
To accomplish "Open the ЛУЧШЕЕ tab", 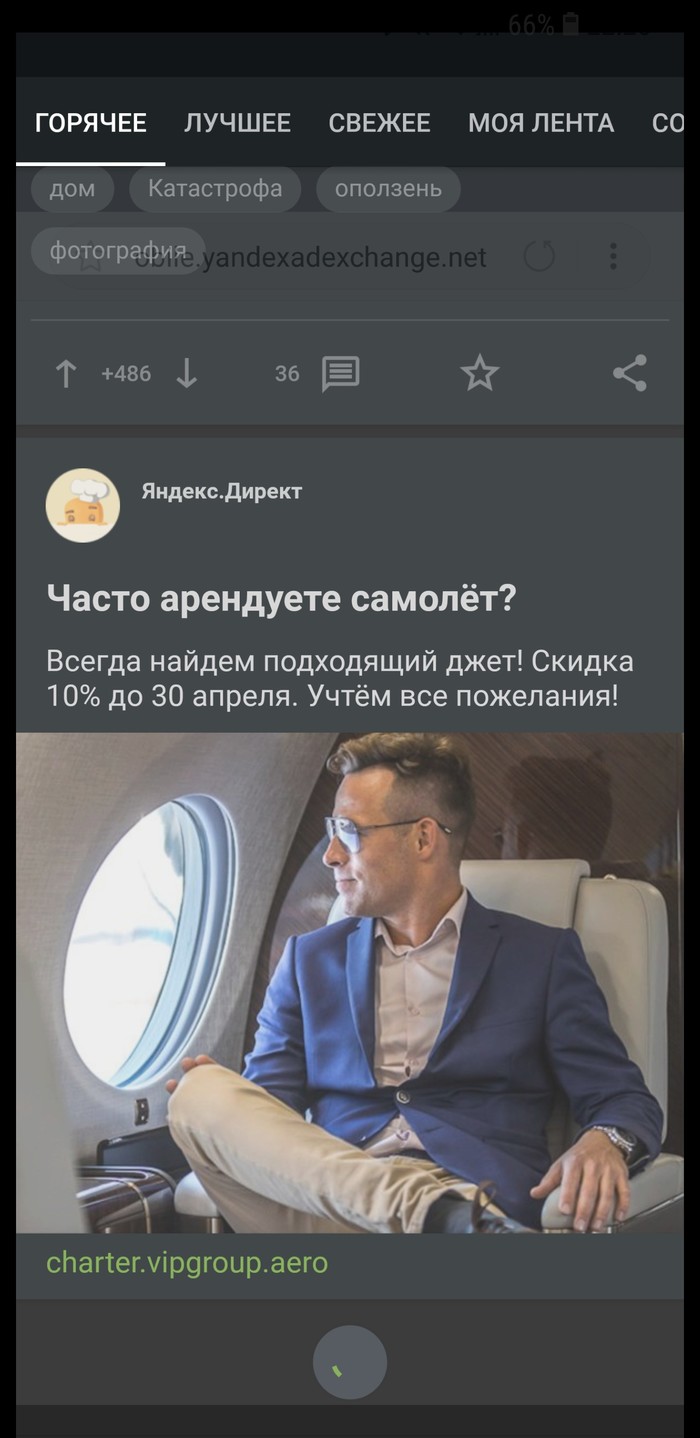I will tap(237, 123).
